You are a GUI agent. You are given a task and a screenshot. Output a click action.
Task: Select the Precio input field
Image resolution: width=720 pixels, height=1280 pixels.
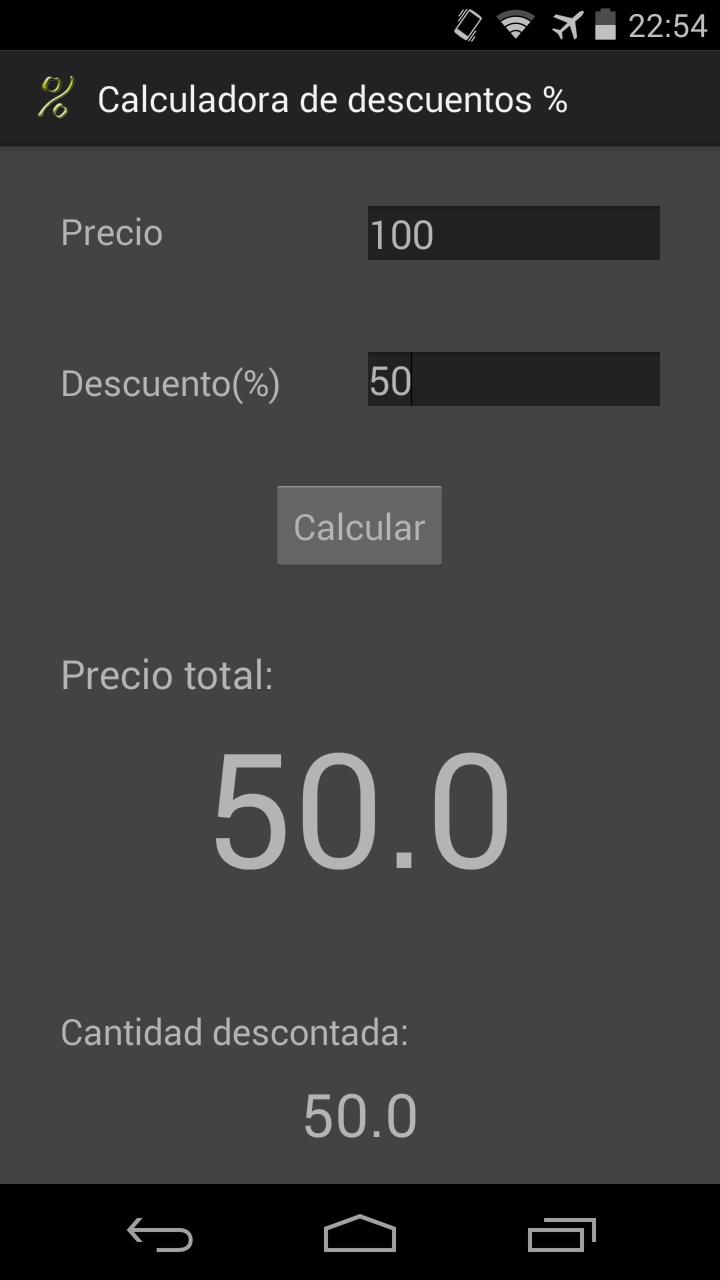click(513, 232)
